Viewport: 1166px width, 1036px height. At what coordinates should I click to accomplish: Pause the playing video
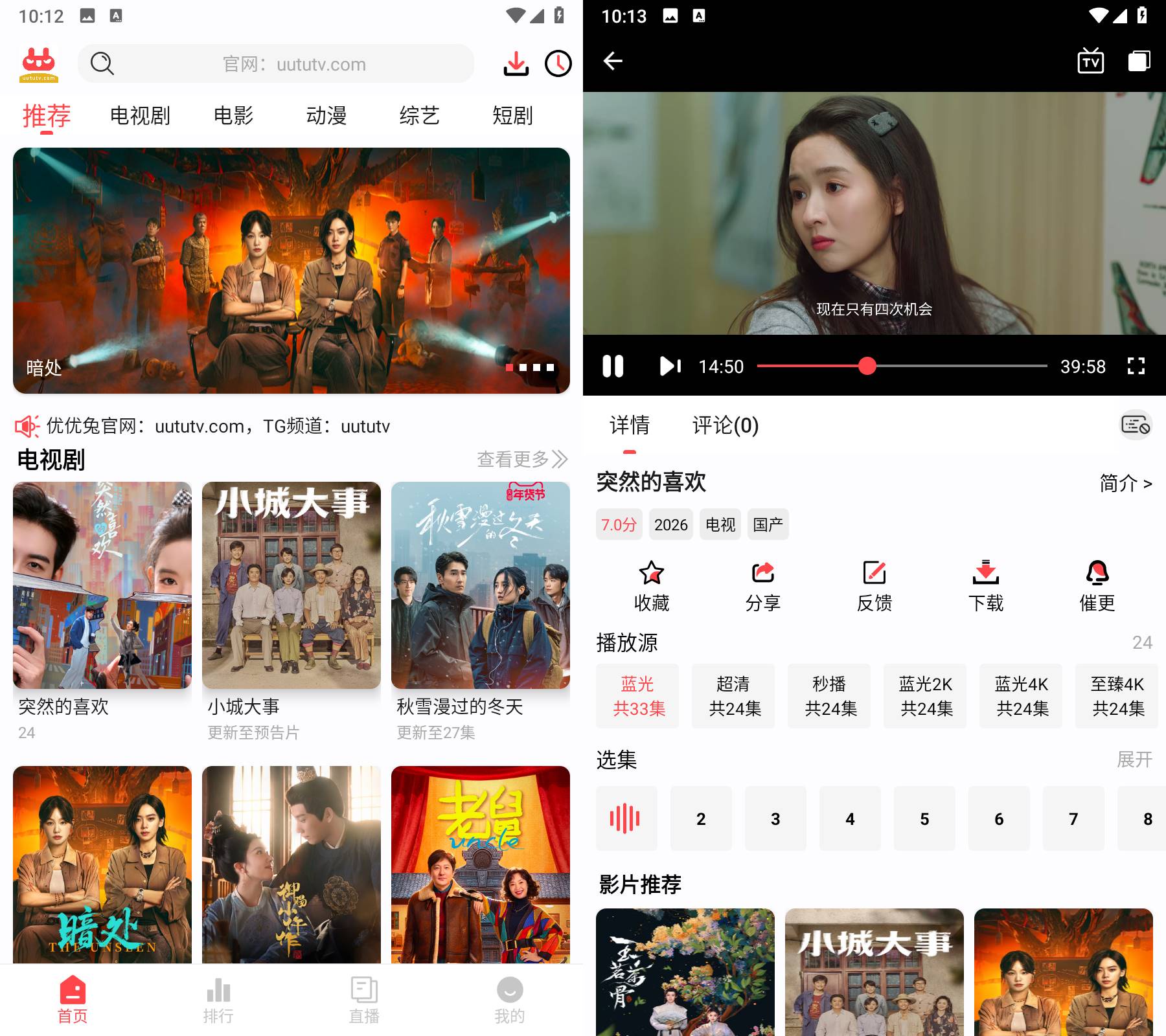tap(613, 366)
